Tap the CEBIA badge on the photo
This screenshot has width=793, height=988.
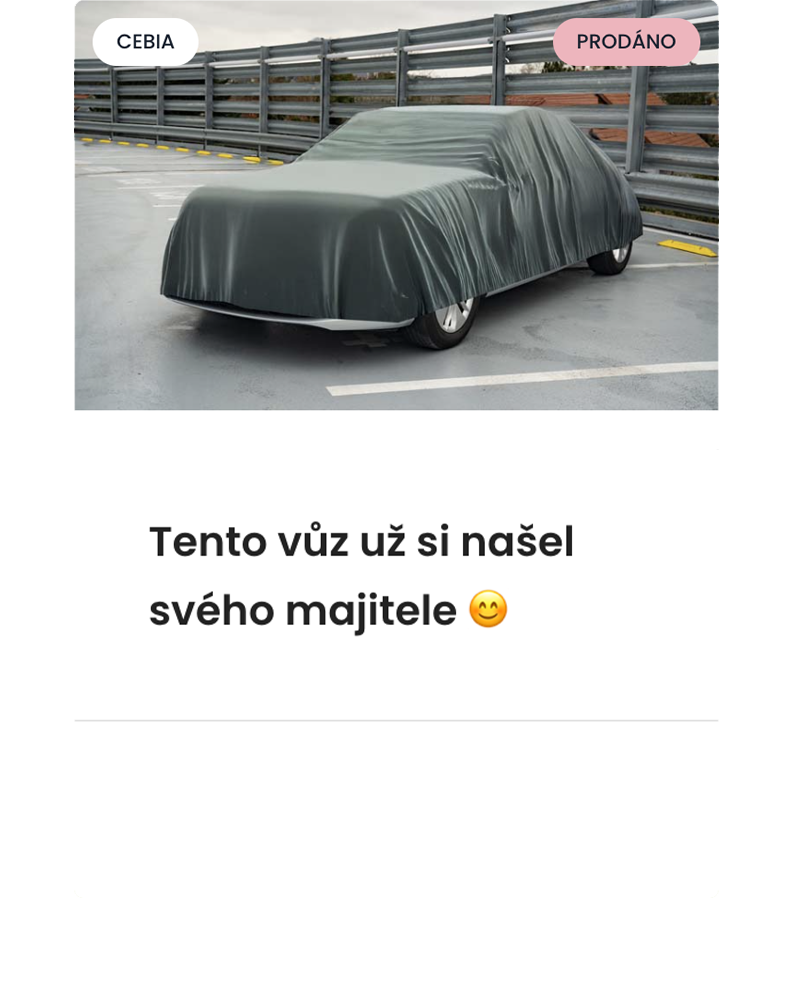145,42
